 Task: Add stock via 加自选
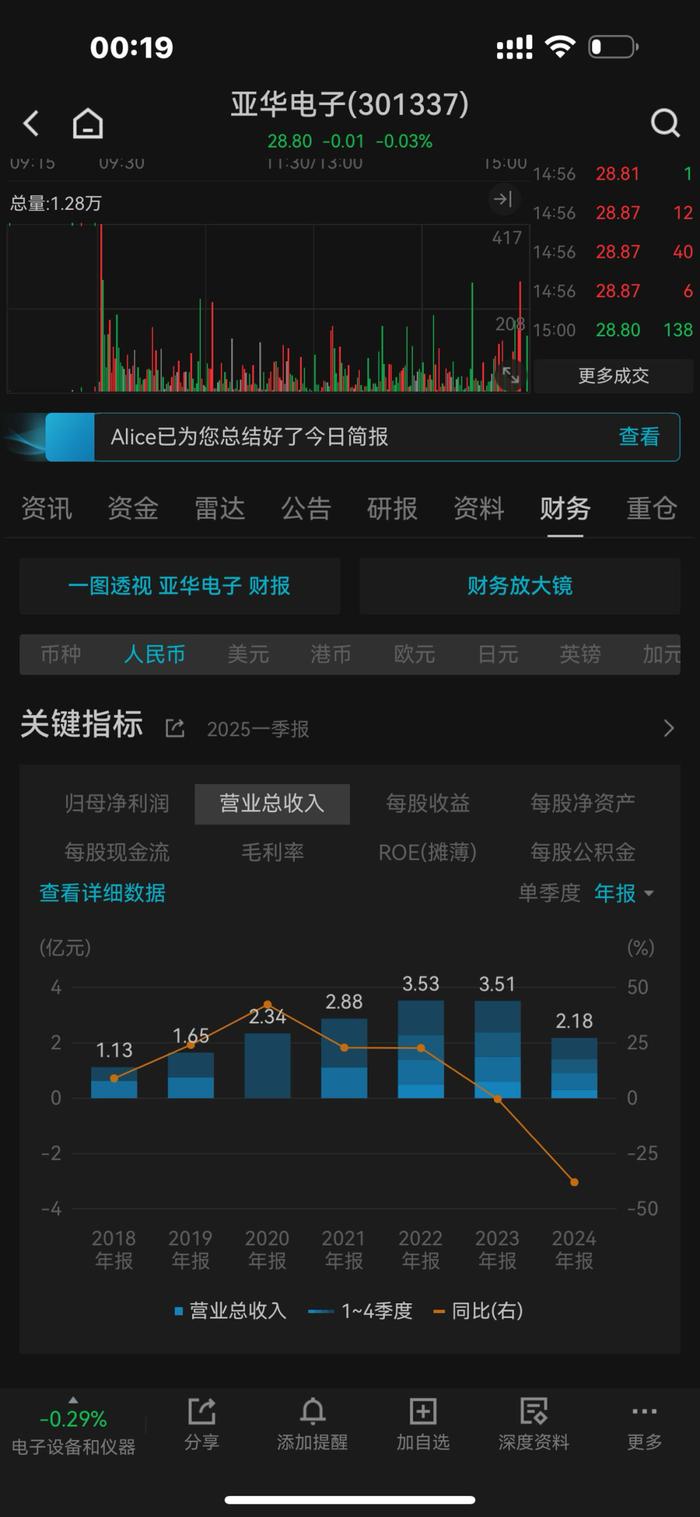423,1424
